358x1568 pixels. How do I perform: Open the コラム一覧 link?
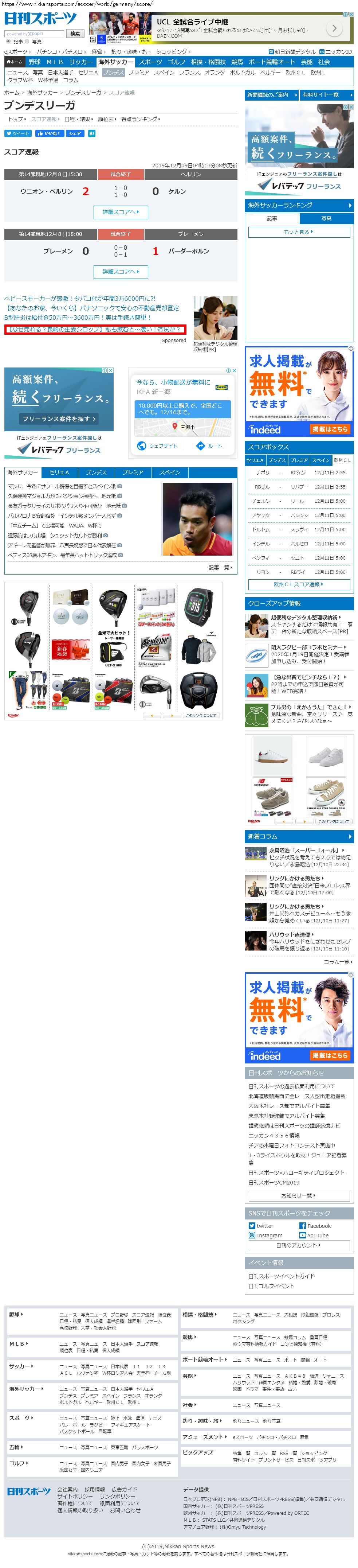point(338,962)
